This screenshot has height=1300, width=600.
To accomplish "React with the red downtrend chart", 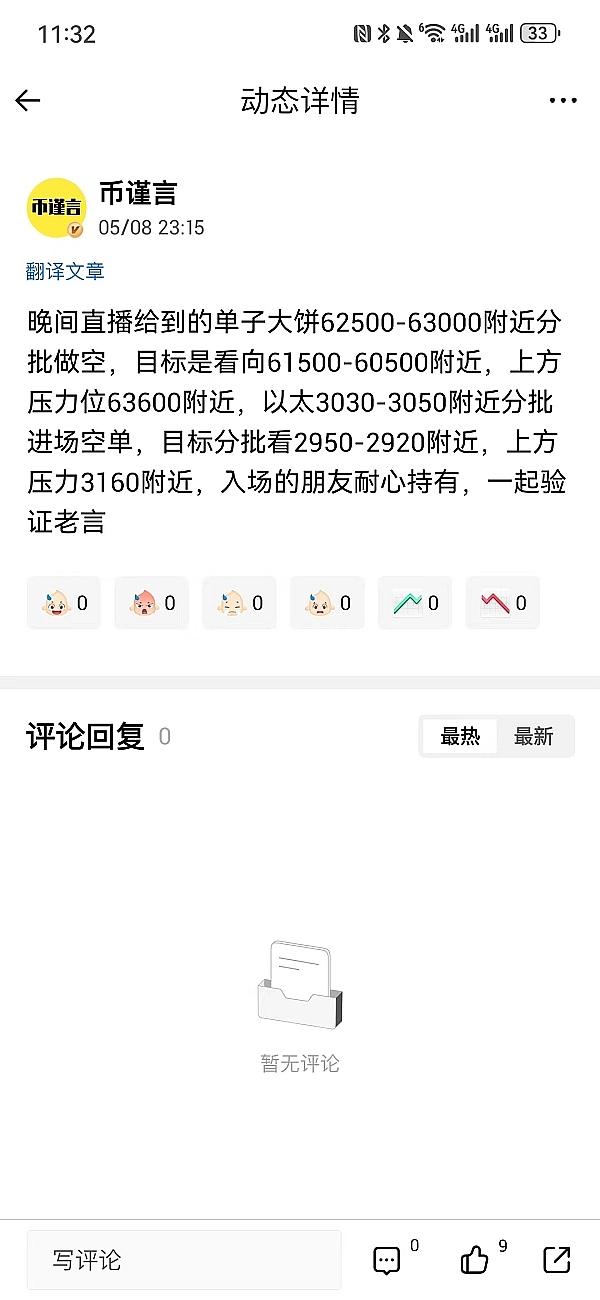I will coord(502,603).
